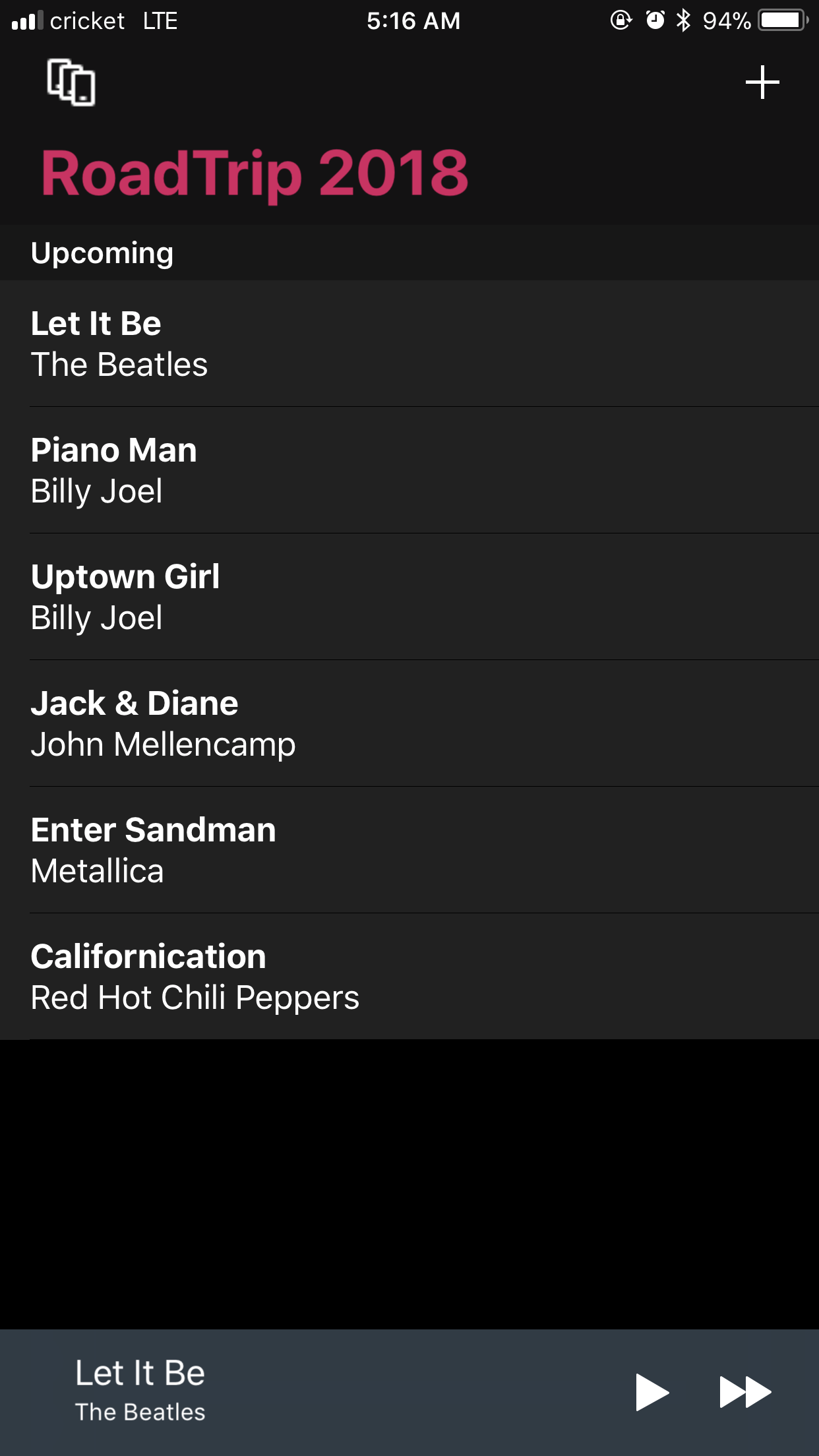The width and height of the screenshot is (819, 1456).
Task: Add a song with the plus icon
Action: 762,82
